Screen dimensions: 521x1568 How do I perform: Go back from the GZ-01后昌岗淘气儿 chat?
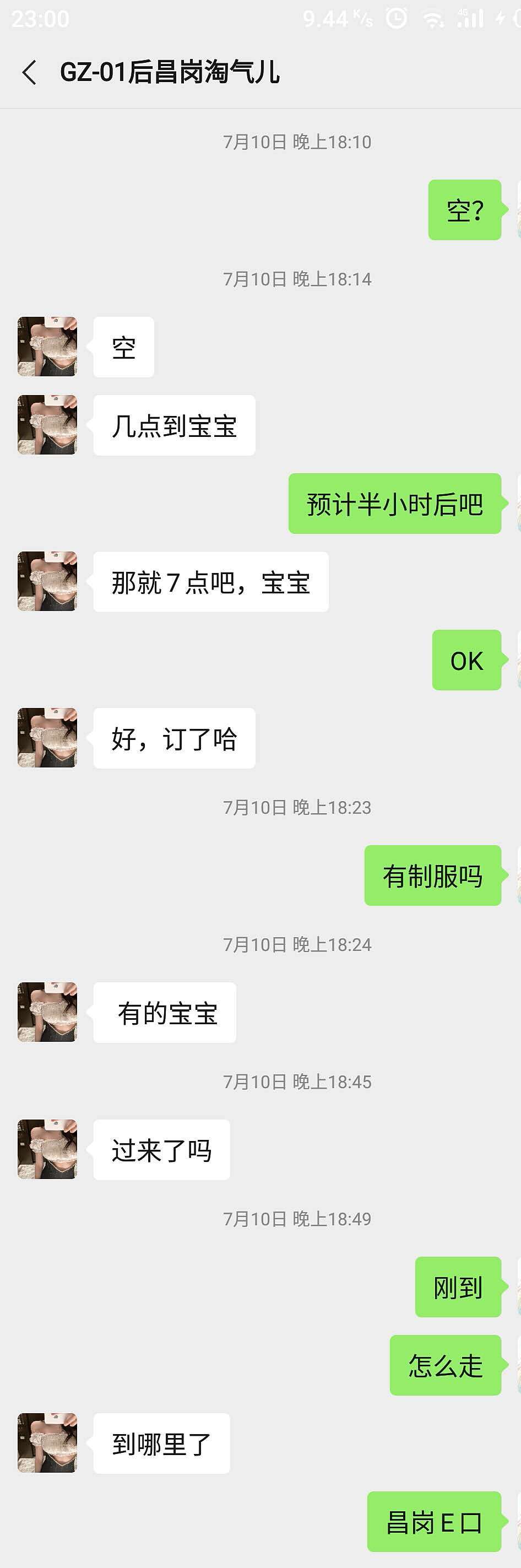pos(29,72)
